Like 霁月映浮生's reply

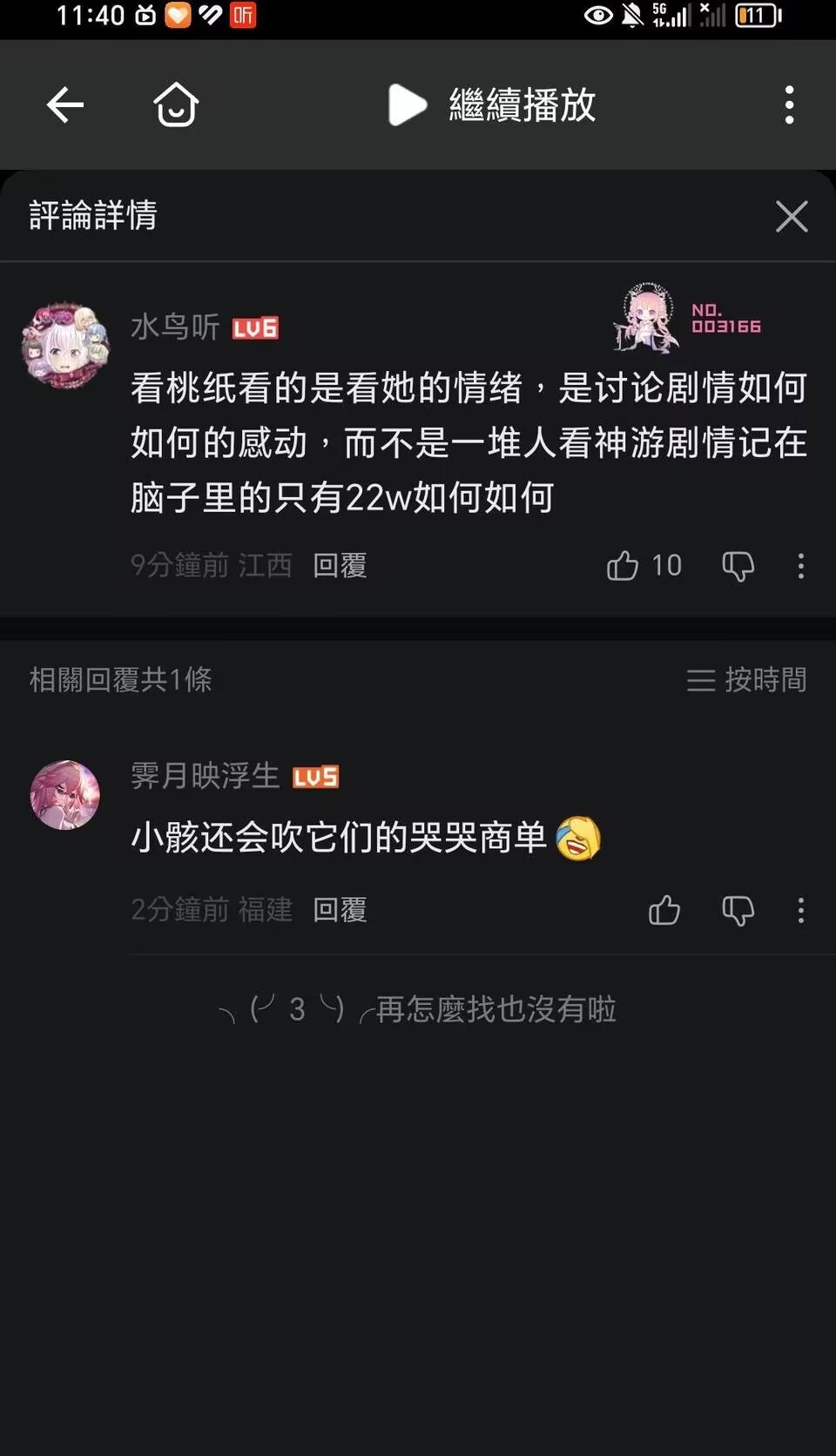(664, 911)
